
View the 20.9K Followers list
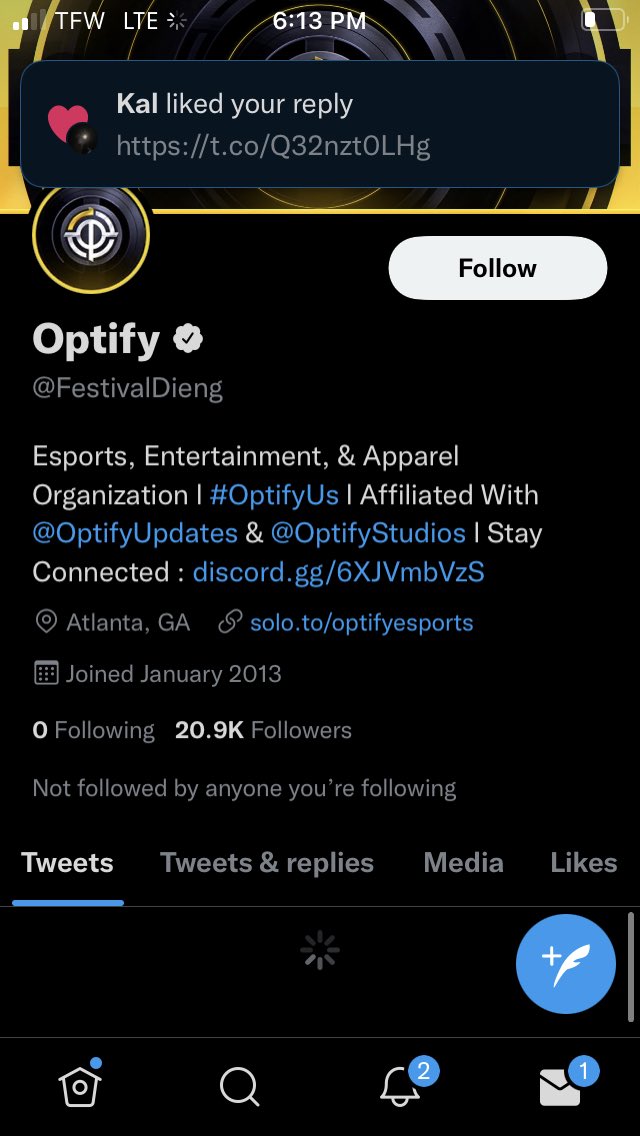coord(263,730)
